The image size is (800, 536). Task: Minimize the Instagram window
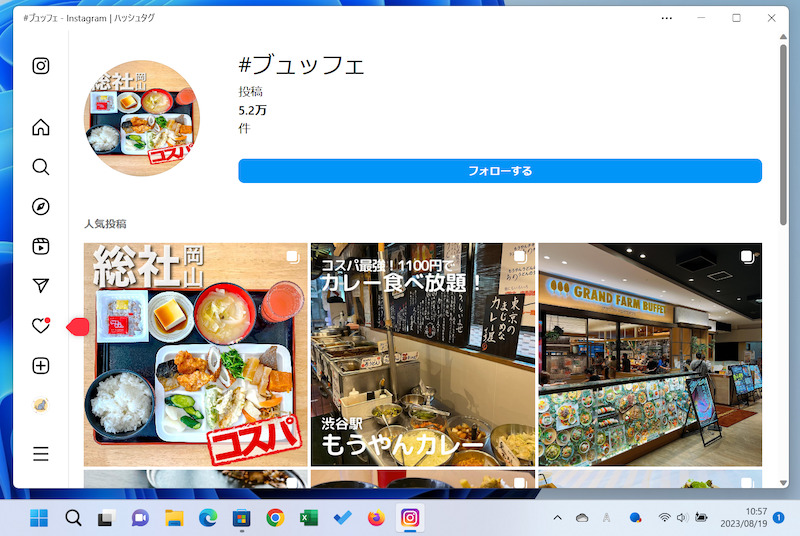click(x=702, y=18)
